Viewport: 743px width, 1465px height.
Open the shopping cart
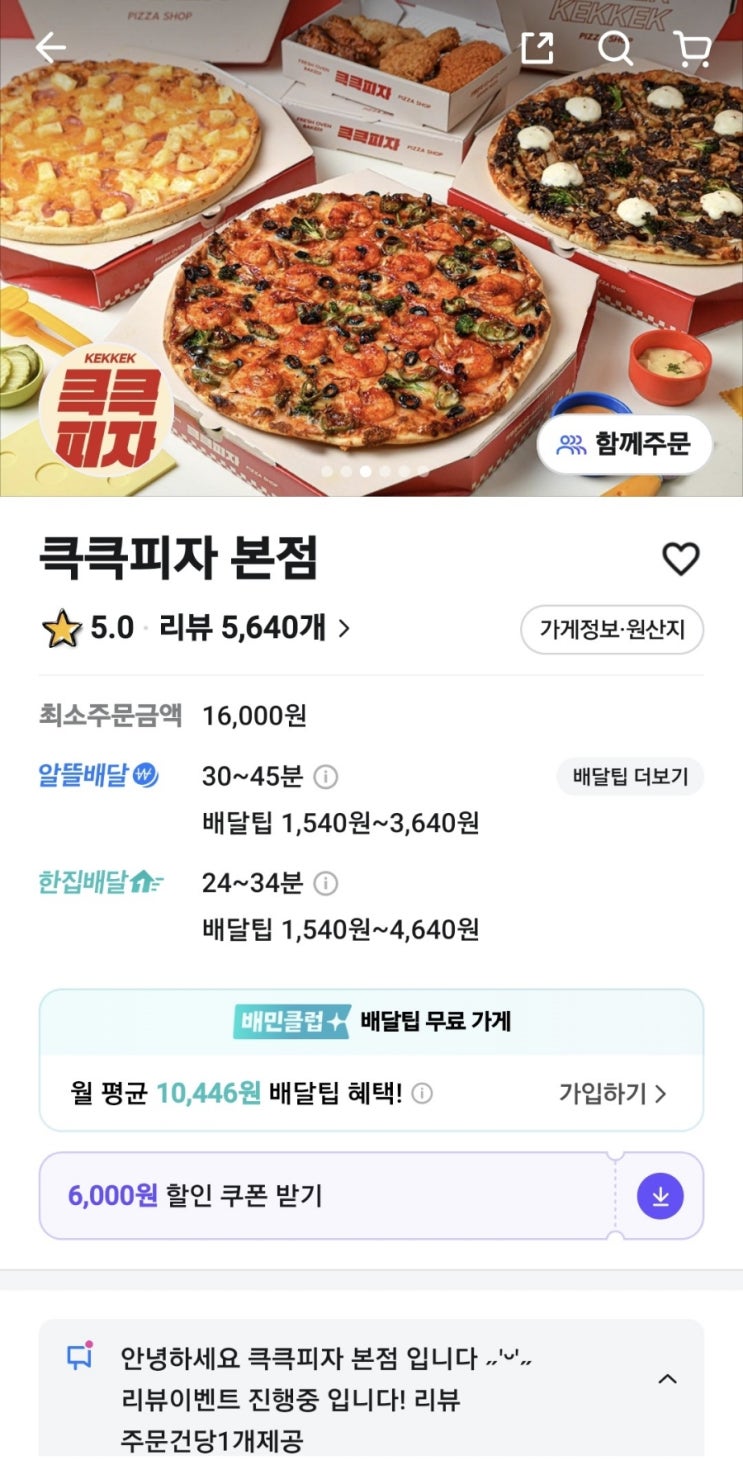tap(690, 47)
